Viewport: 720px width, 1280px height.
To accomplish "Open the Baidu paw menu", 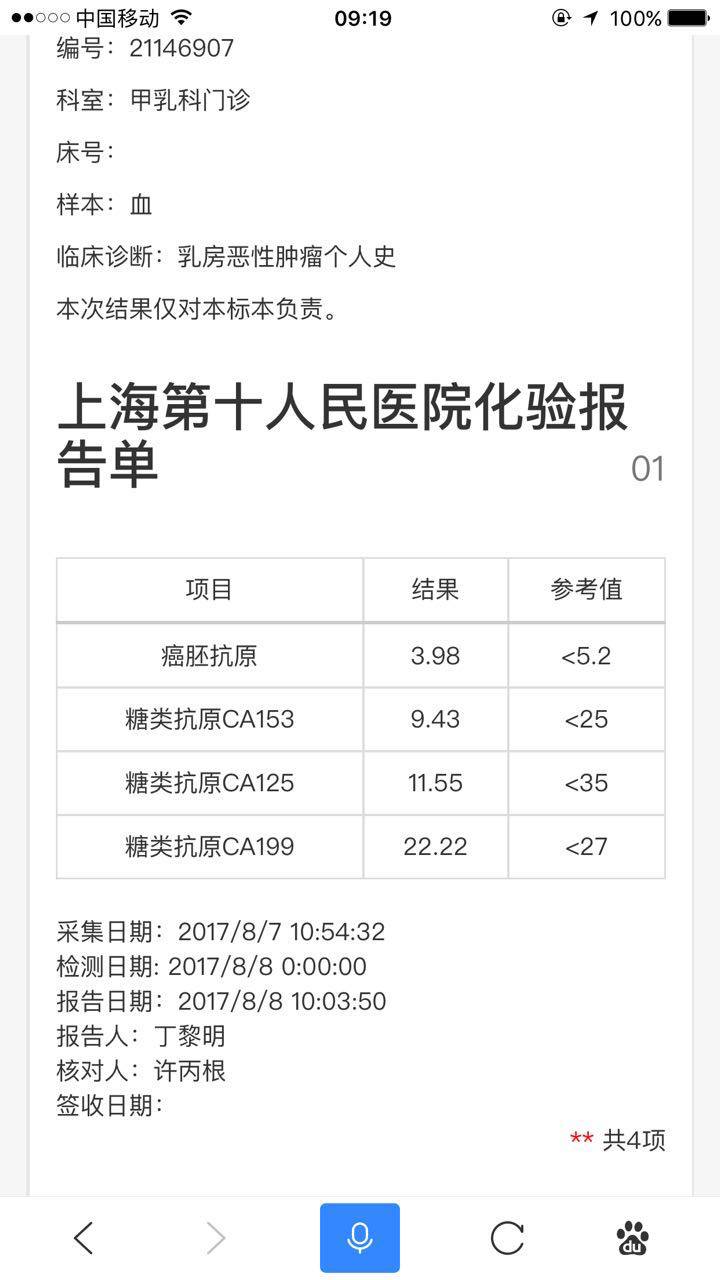I will point(632,1238).
